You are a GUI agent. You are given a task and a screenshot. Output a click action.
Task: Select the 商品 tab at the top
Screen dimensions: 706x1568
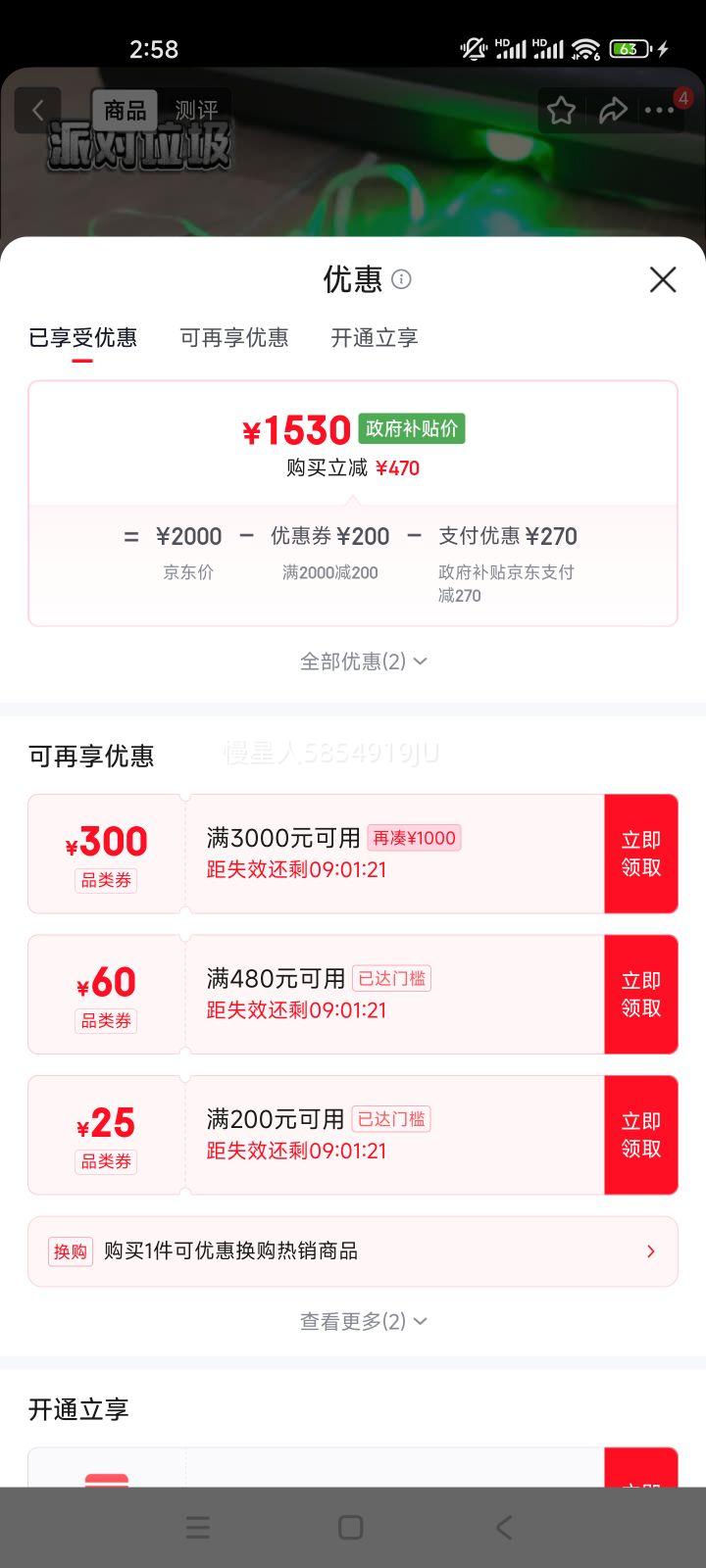(x=125, y=111)
